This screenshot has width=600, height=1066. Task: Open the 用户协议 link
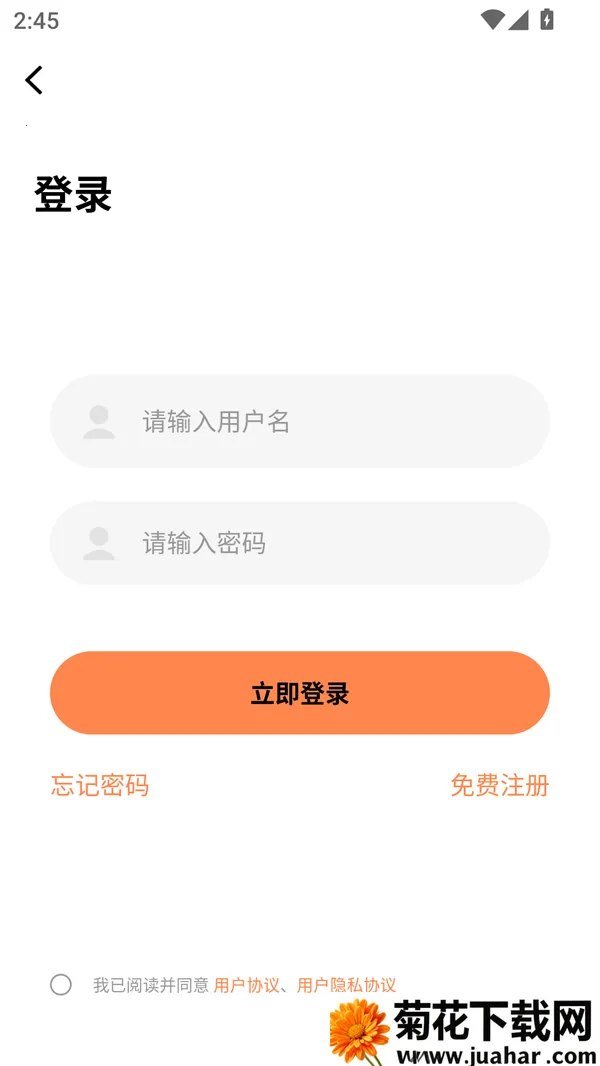246,985
